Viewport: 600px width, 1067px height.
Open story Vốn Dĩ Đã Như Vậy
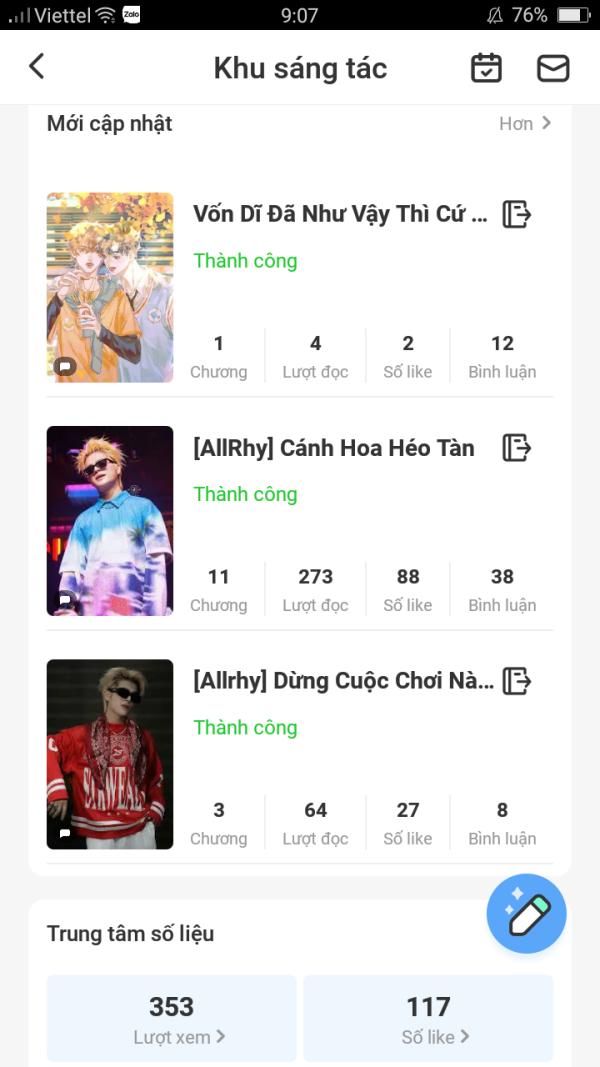tap(340, 214)
